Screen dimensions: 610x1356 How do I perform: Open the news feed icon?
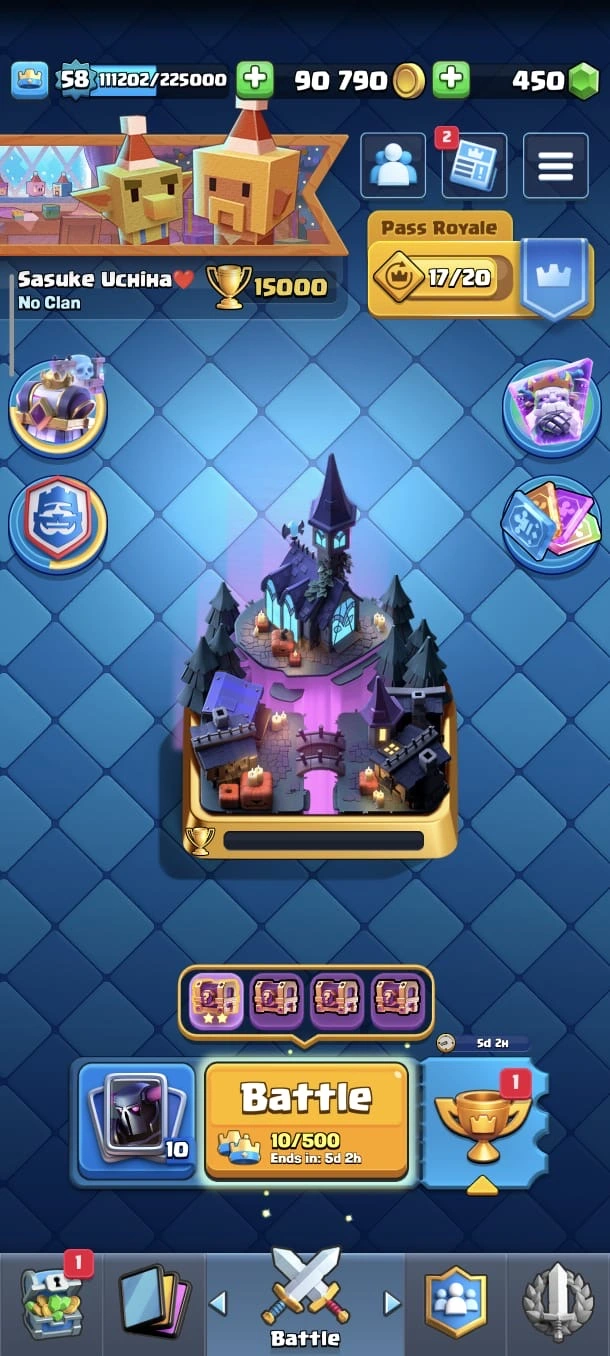click(473, 166)
